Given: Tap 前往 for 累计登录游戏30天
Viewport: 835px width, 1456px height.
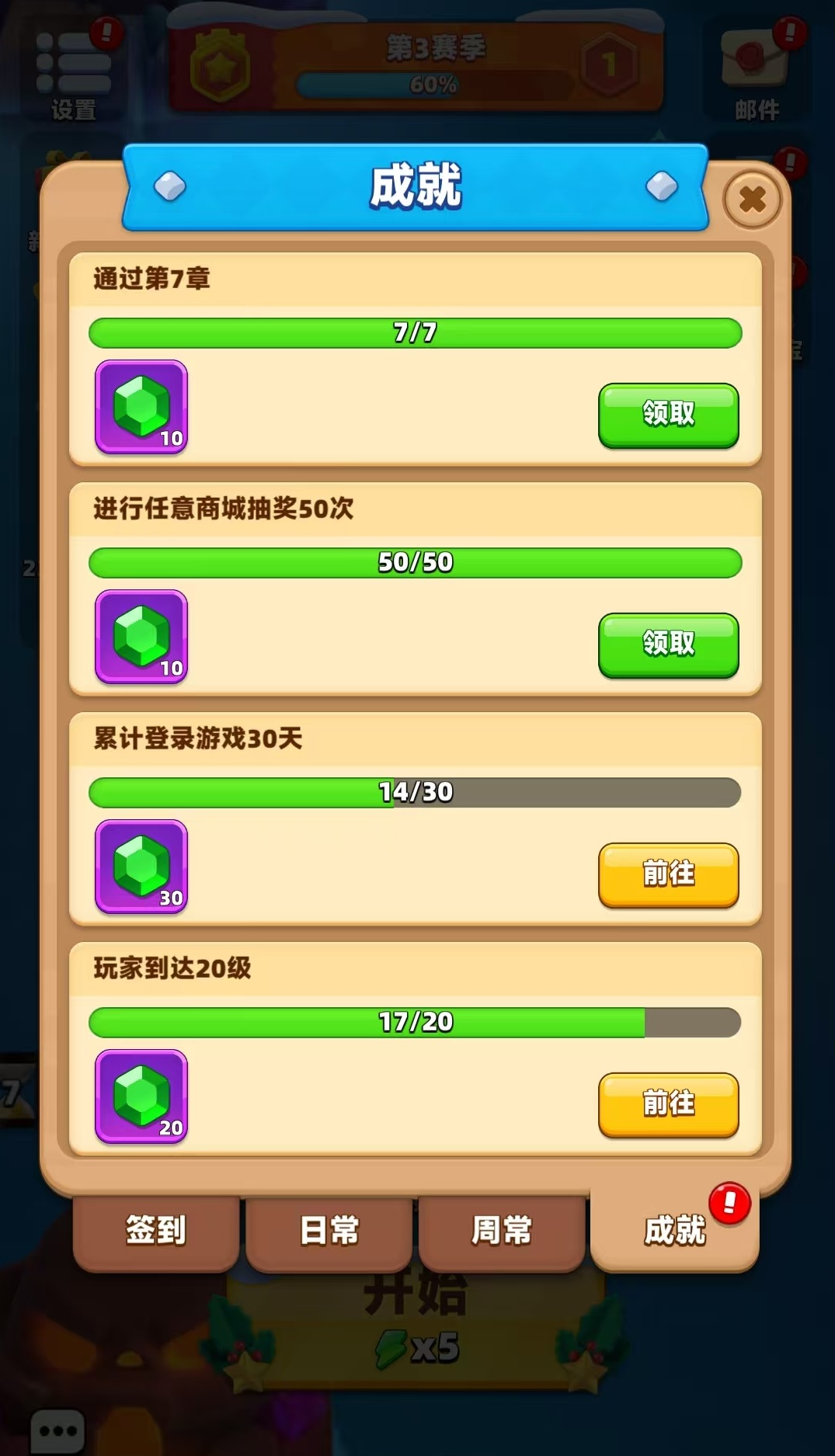Looking at the screenshot, I should click(x=668, y=874).
